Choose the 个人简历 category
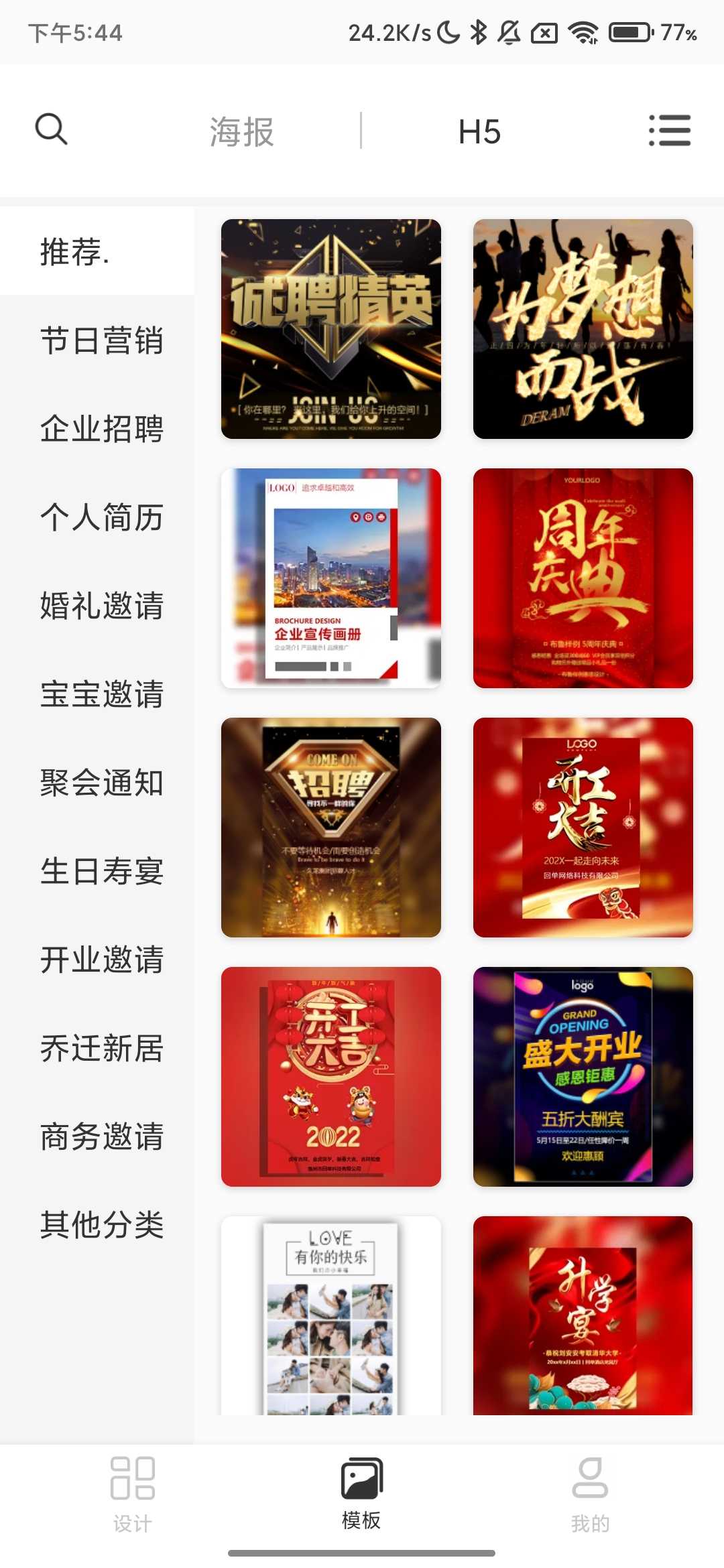 point(101,517)
